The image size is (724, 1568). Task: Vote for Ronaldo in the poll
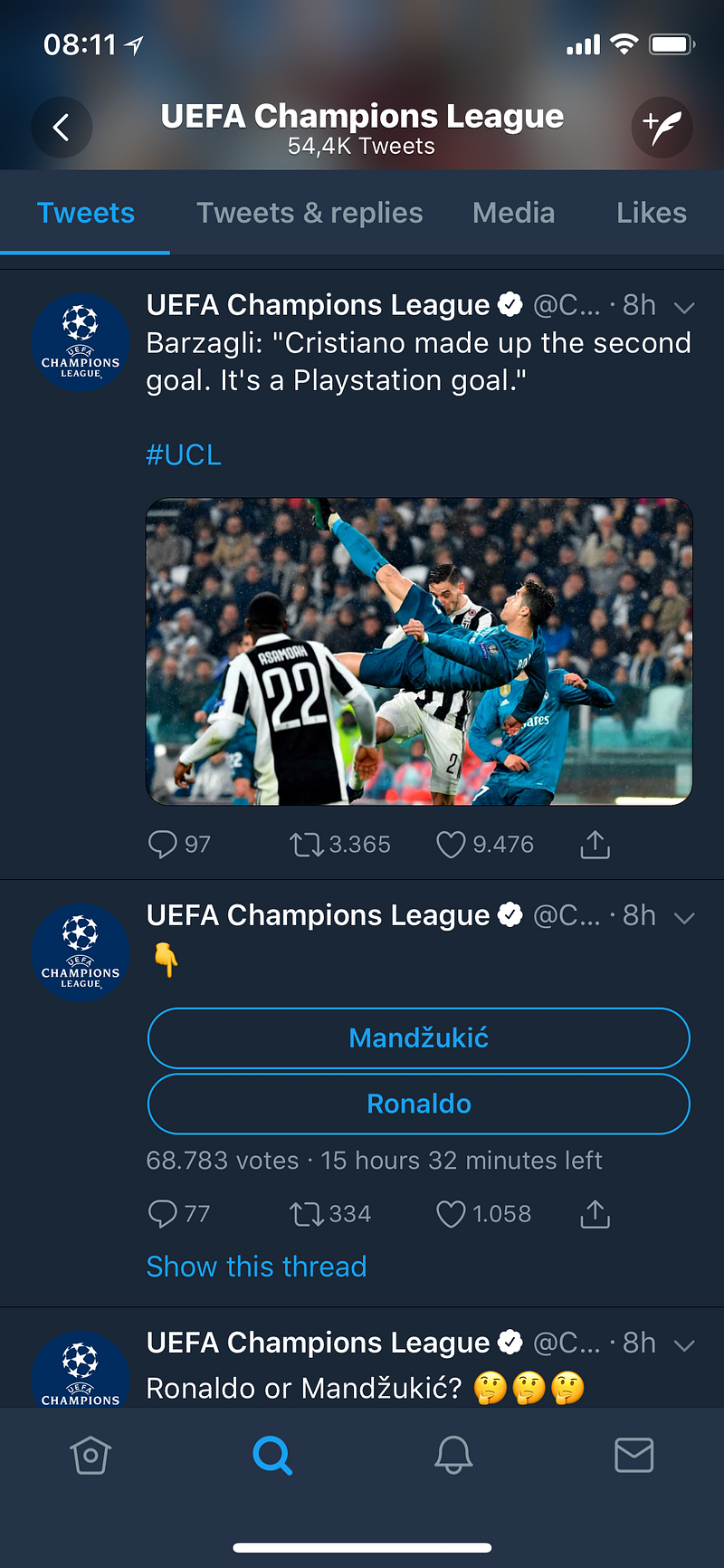(x=419, y=1104)
